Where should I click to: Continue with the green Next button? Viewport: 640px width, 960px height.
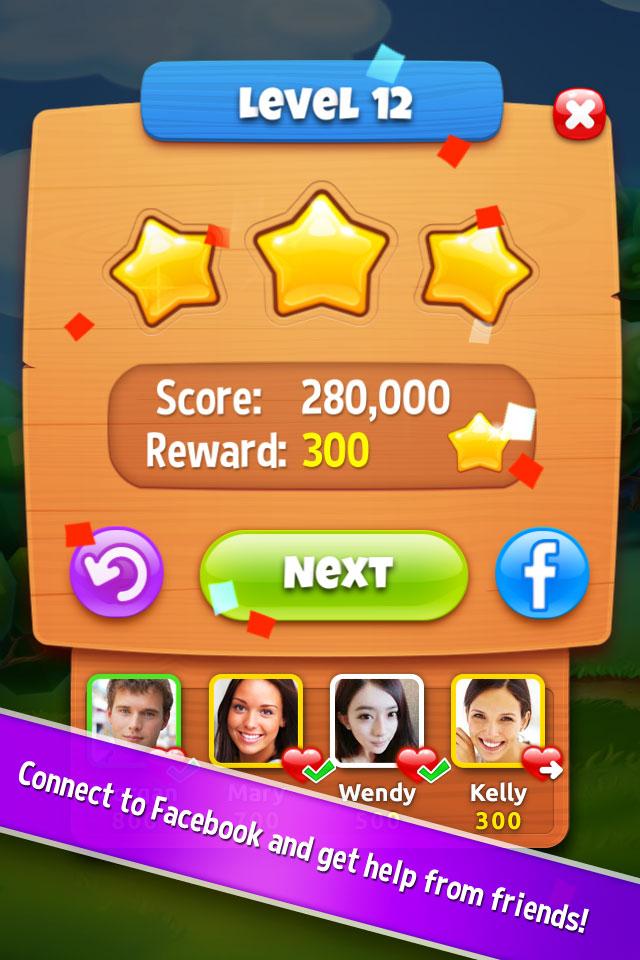tap(334, 574)
